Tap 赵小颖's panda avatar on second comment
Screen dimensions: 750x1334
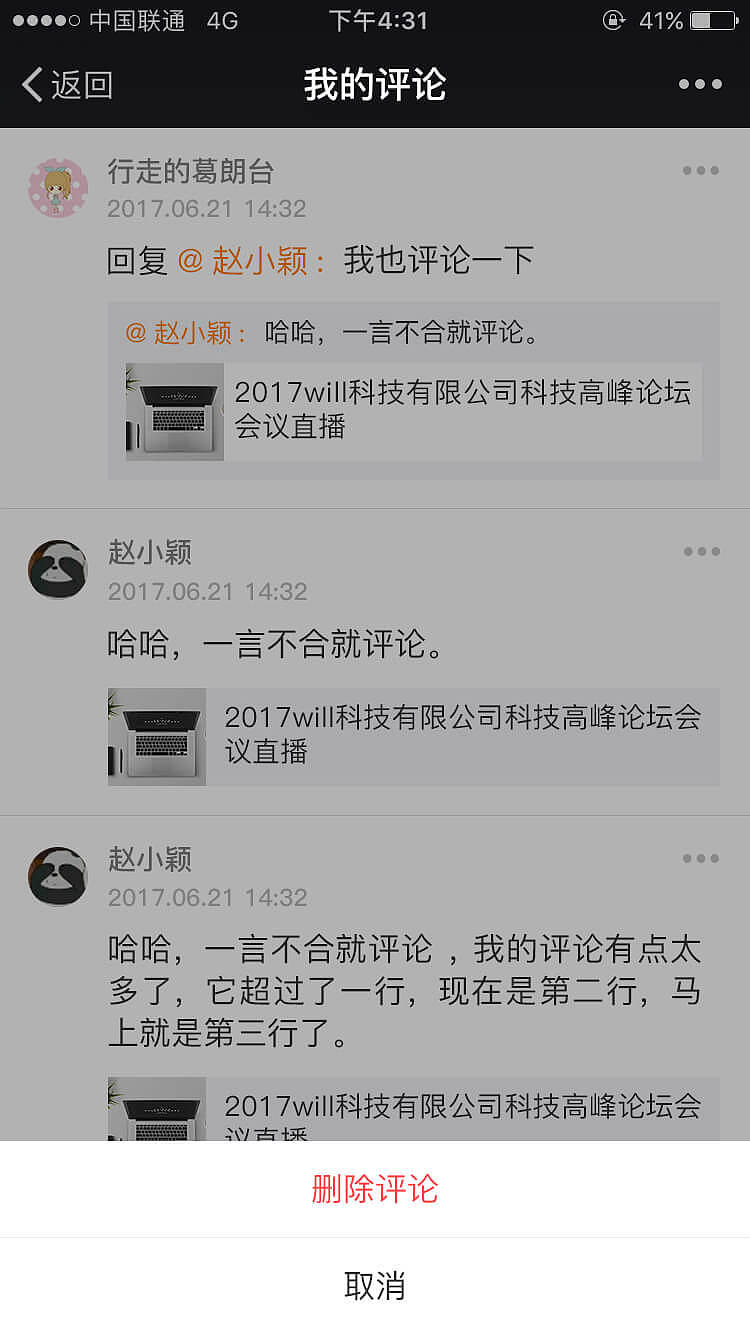(x=58, y=876)
